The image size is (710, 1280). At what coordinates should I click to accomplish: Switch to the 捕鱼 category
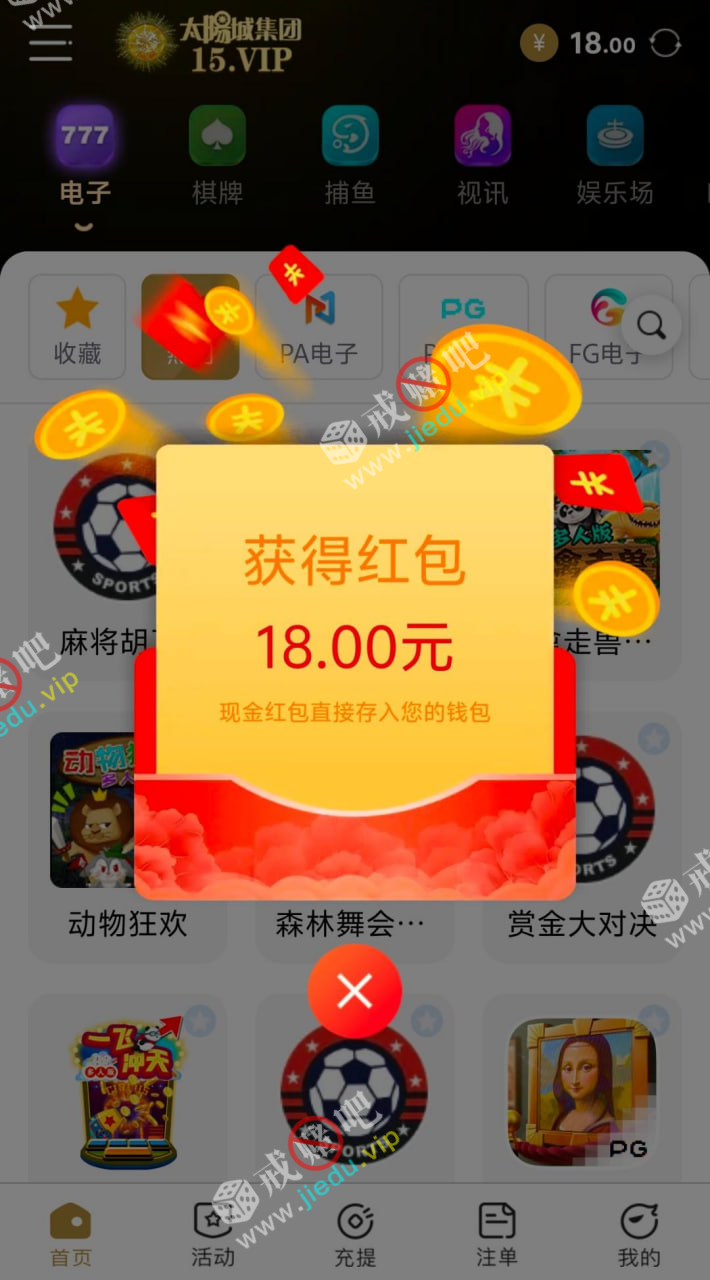coord(350,156)
